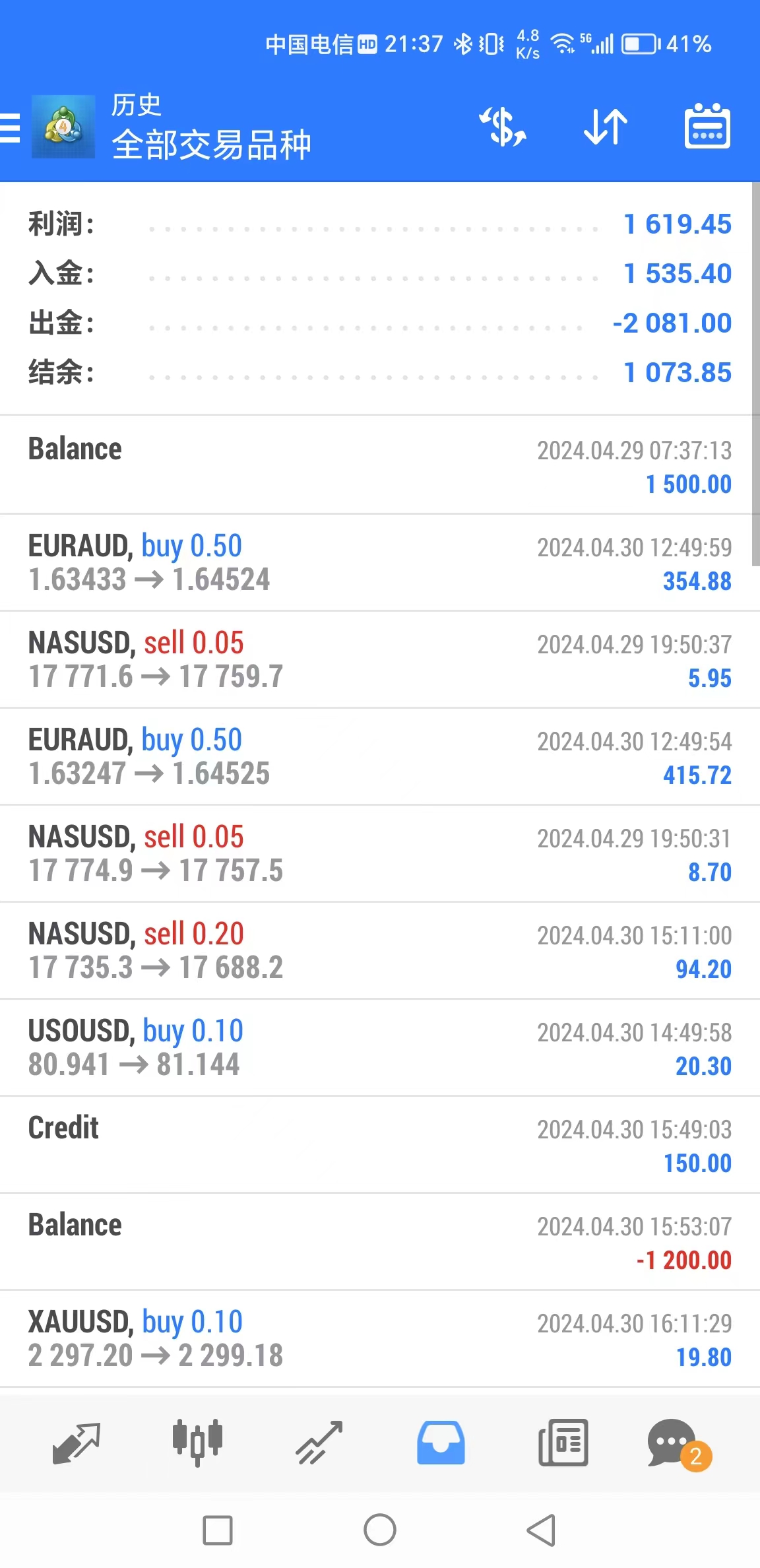760x1568 pixels.
Task: Open the NASUSD sell 0.20 trade
Action: click(379, 951)
